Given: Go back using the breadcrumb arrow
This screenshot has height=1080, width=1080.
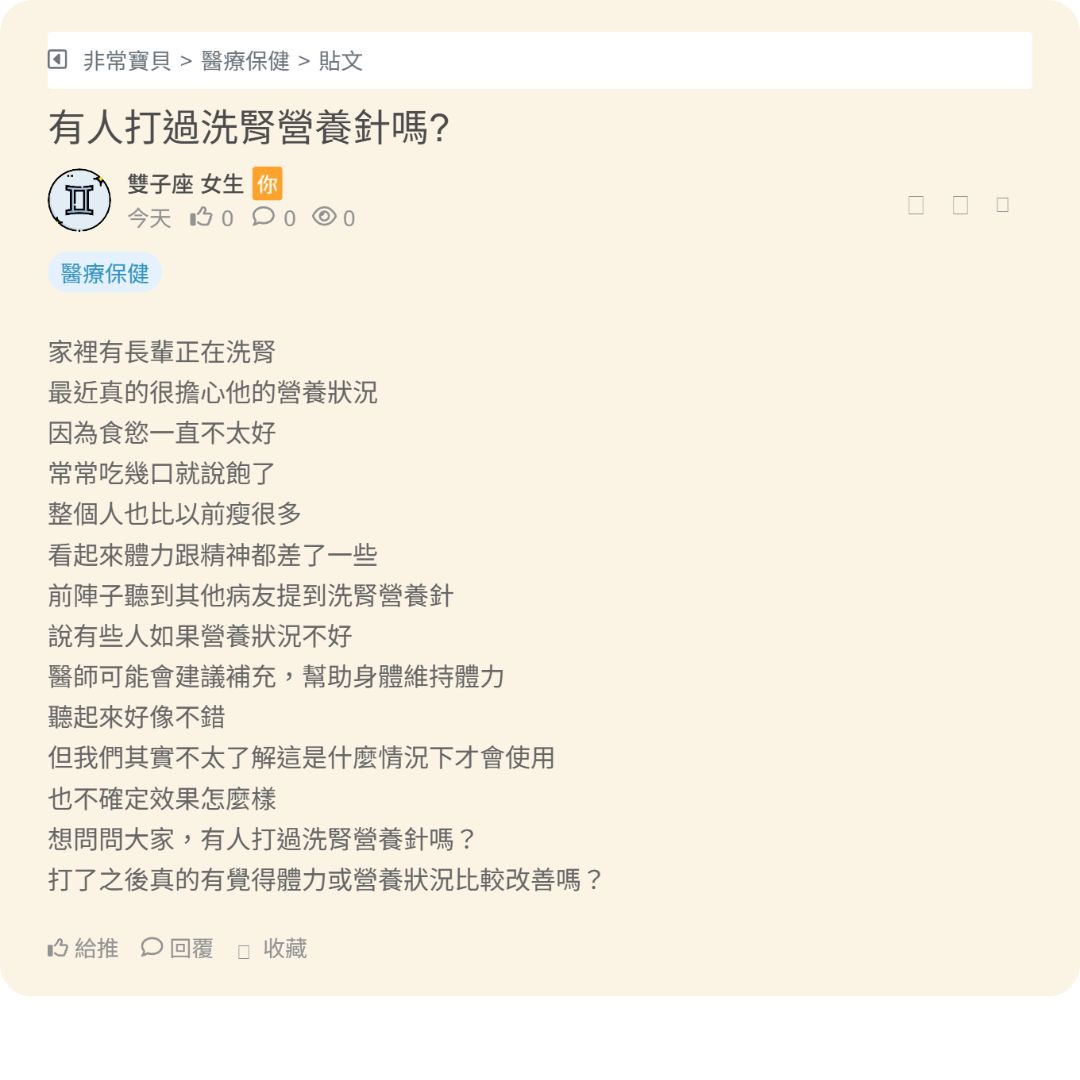Looking at the screenshot, I should [x=58, y=60].
